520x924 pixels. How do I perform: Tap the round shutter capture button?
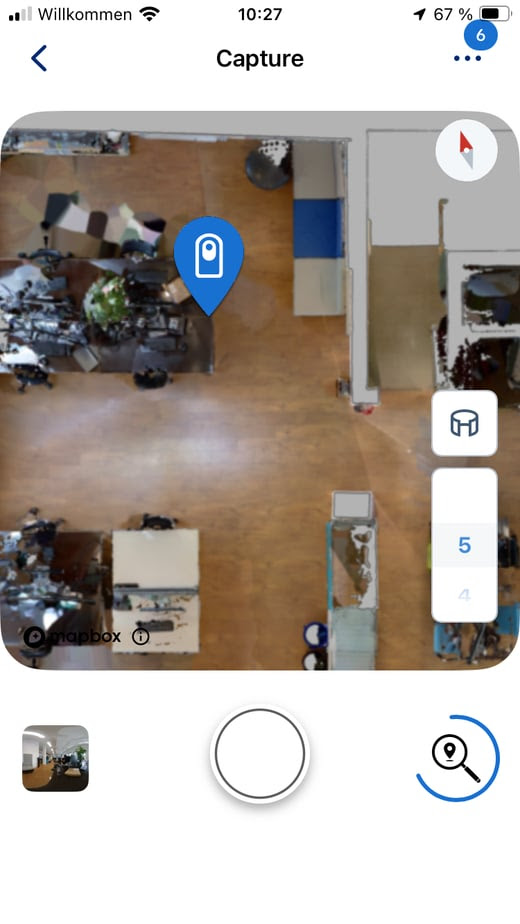coord(260,754)
